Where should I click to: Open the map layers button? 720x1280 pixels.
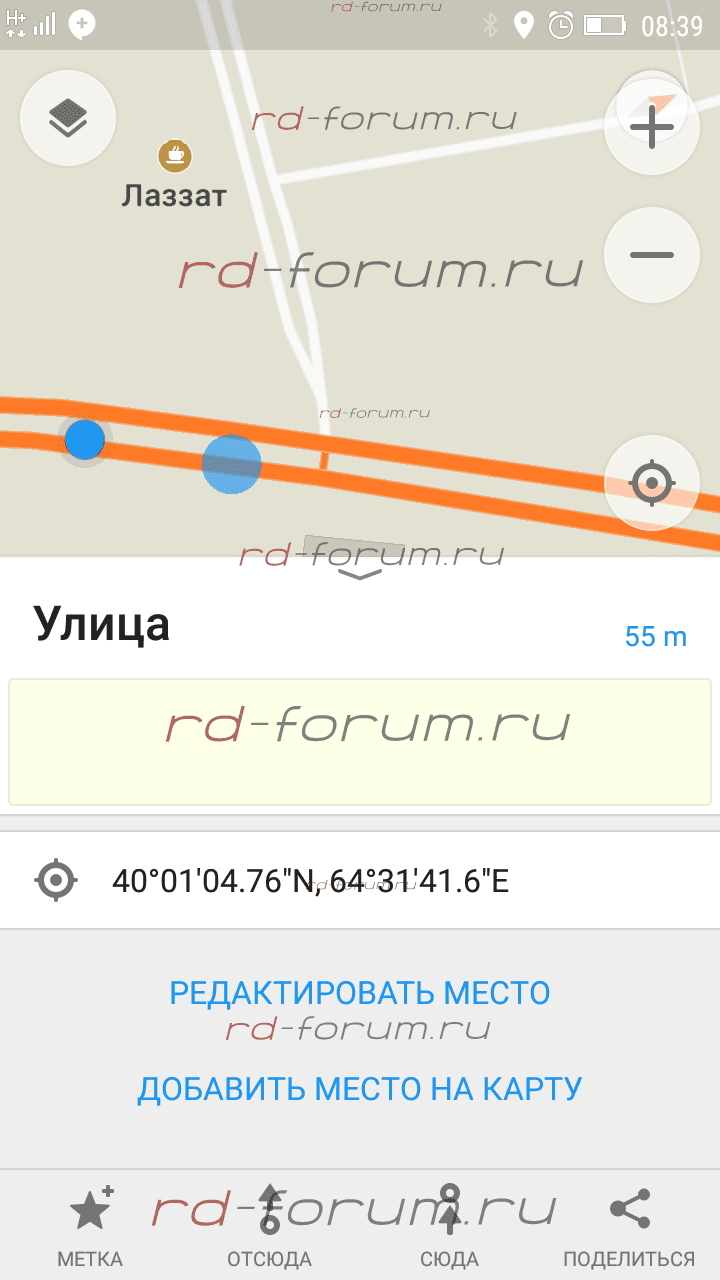(68, 118)
